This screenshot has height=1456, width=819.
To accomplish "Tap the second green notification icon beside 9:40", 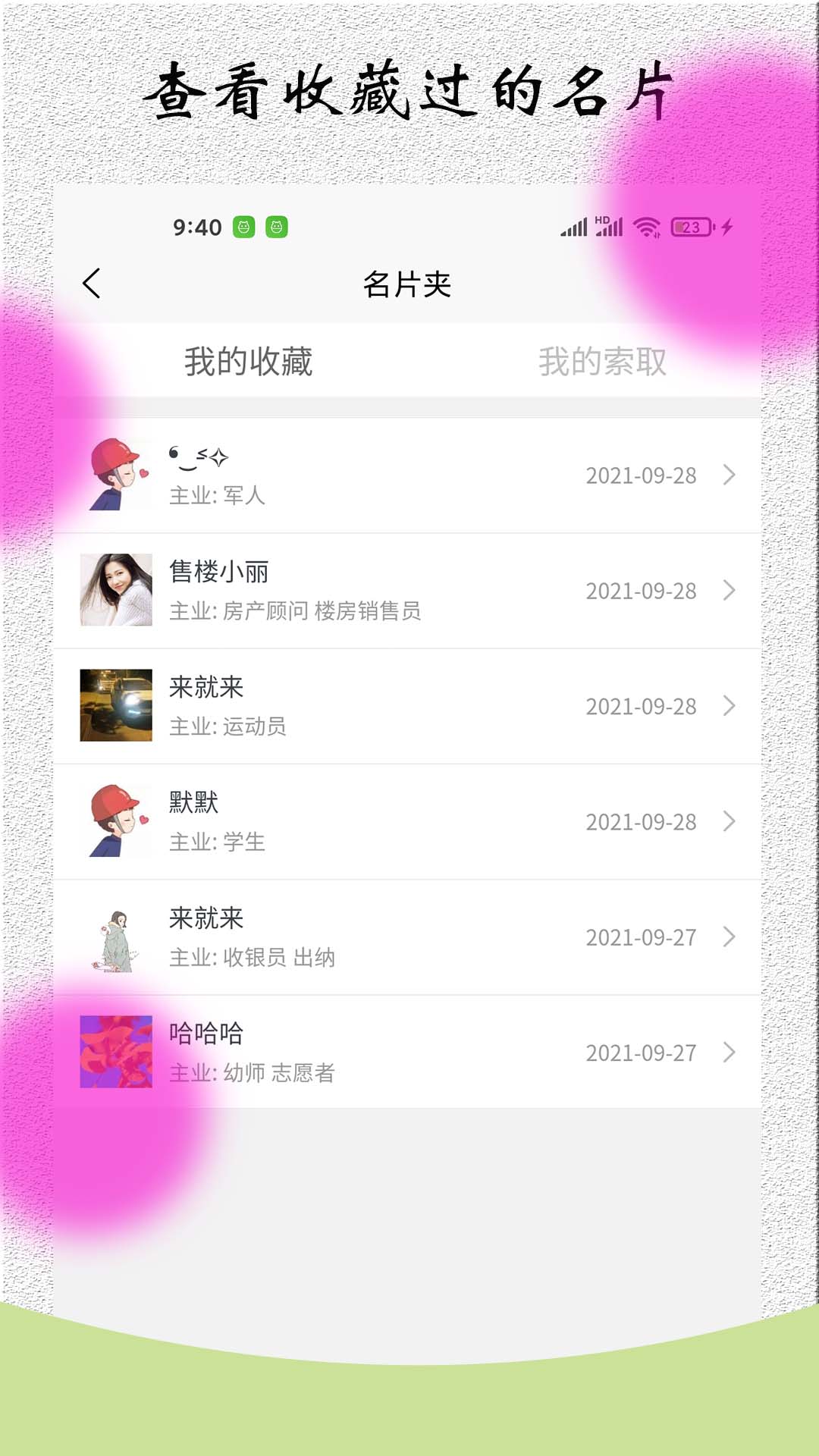I will tap(278, 227).
